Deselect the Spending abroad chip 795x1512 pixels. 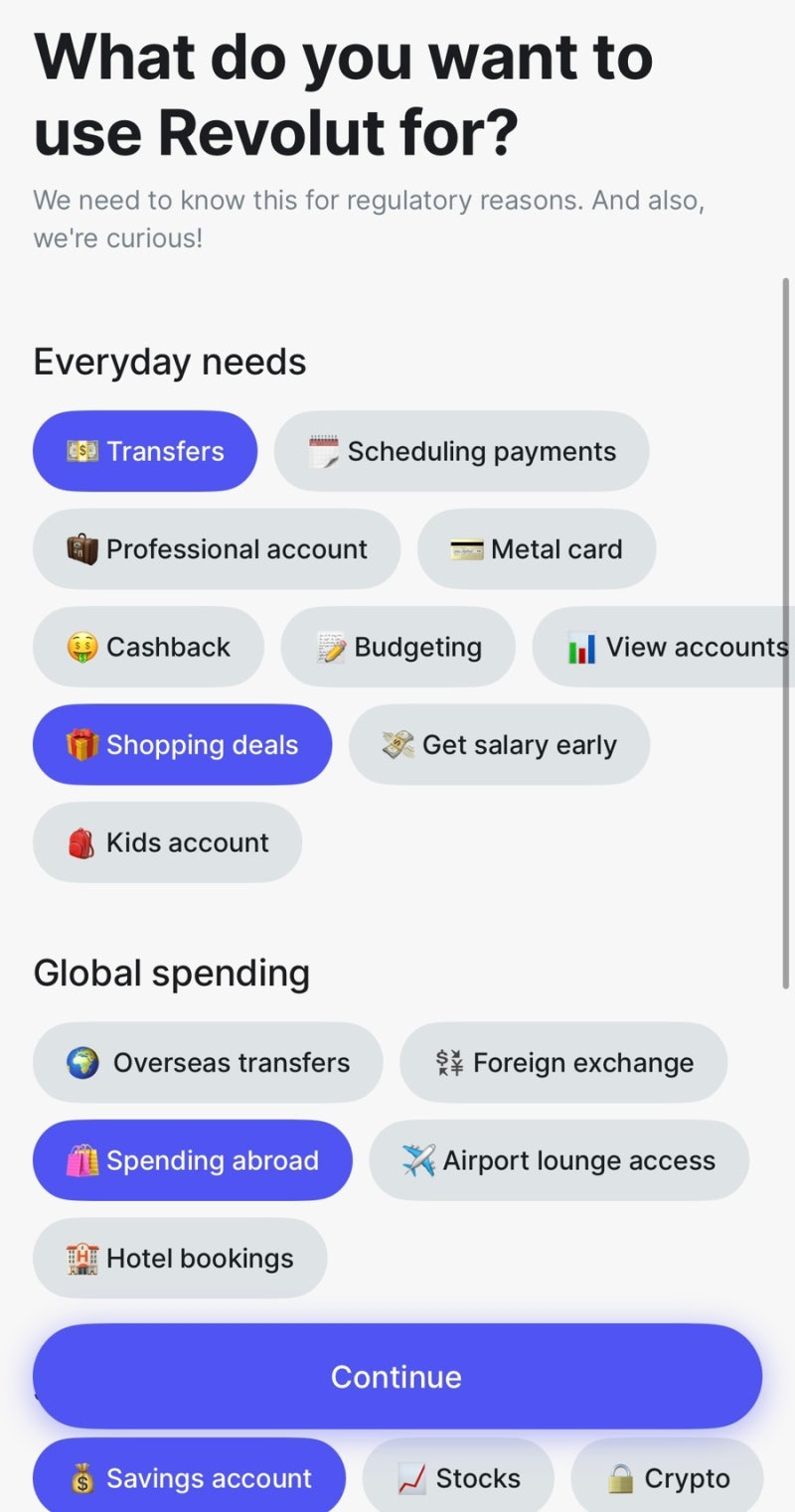coord(192,1159)
